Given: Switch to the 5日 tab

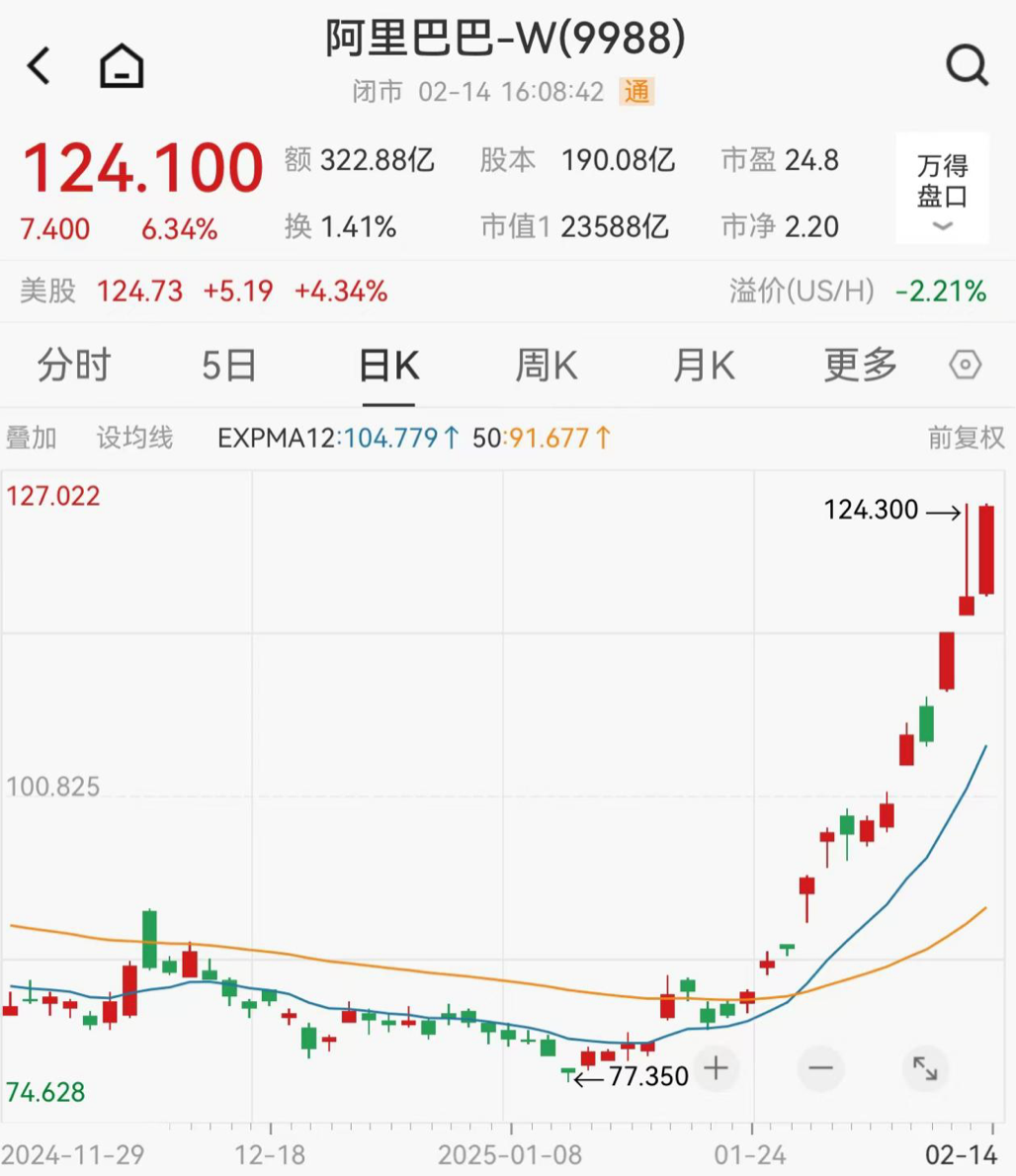Looking at the screenshot, I should coord(229,367).
